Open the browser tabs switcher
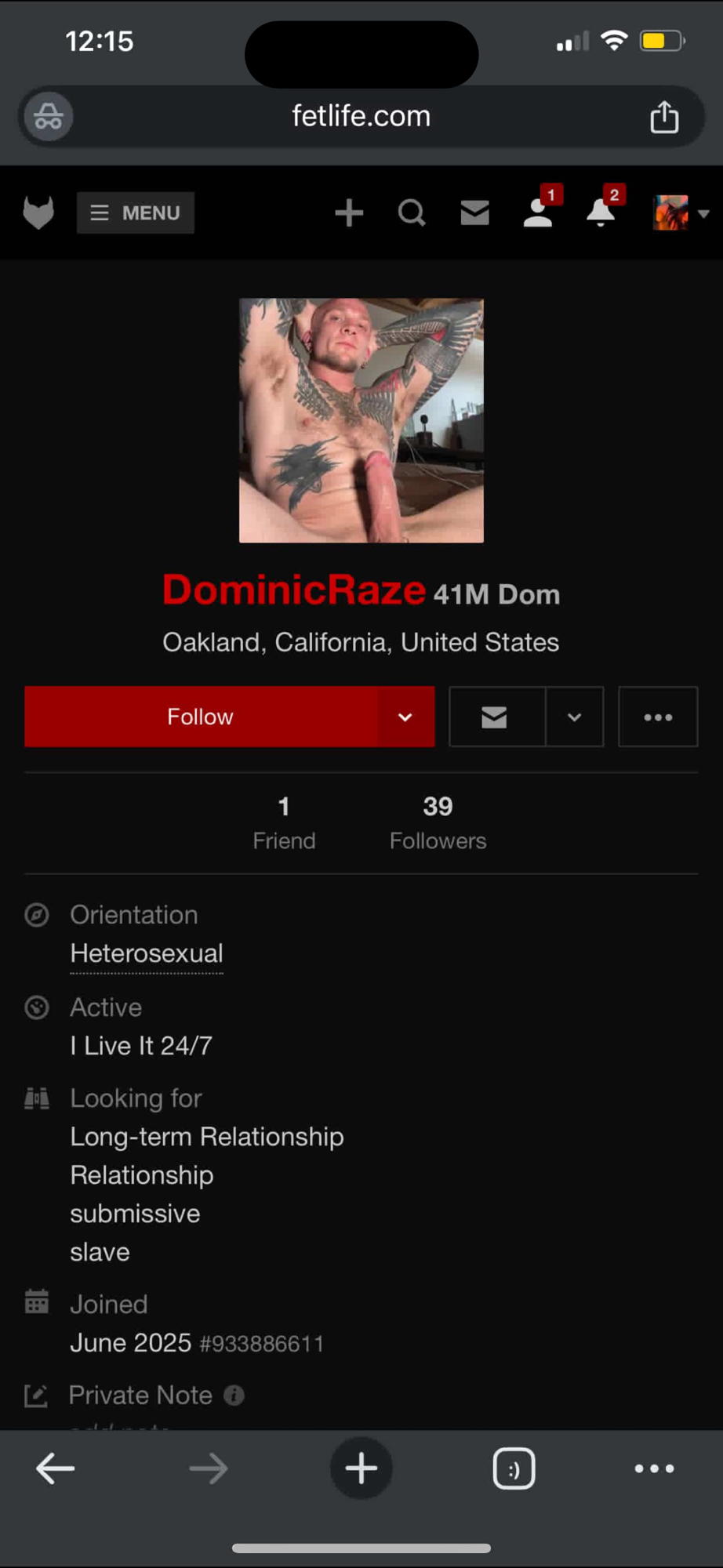723x1568 pixels. (514, 1468)
